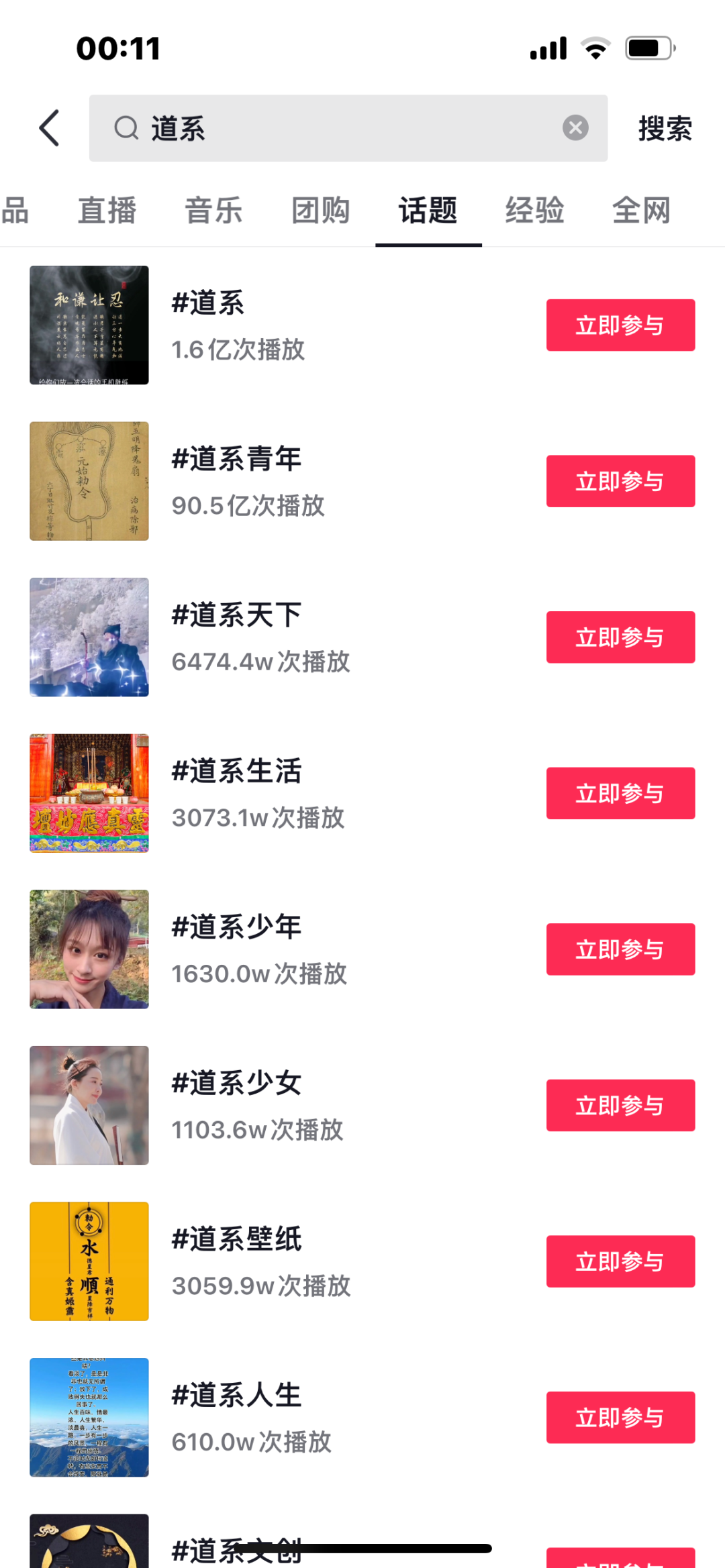Viewport: 725px width, 1568px height.
Task: Open the #道系少年 topic
Action: click(x=236, y=927)
